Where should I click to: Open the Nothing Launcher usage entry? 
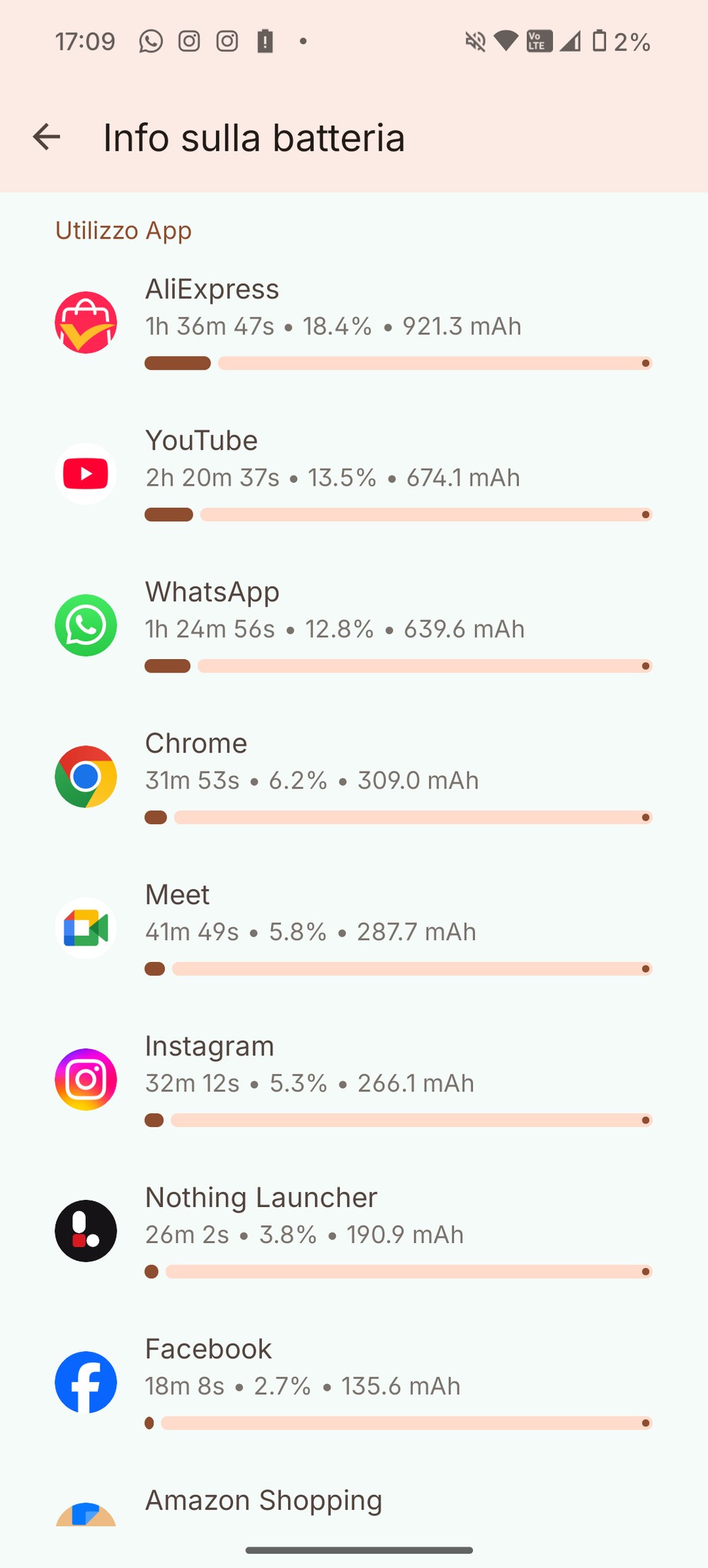(x=354, y=1232)
